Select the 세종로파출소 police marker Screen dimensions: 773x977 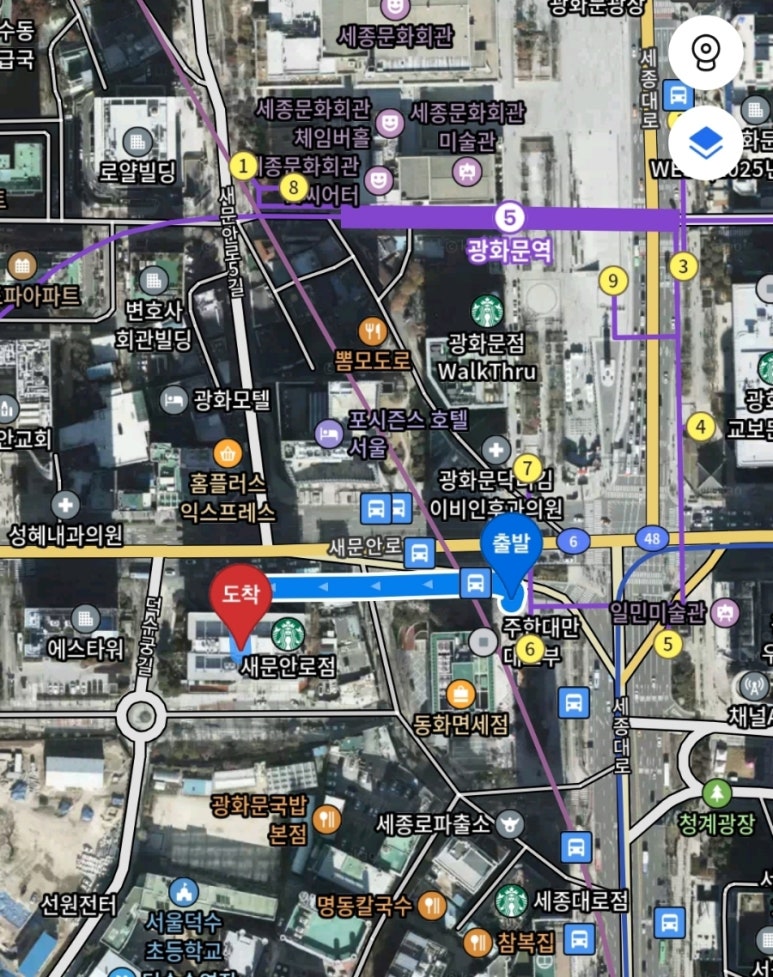coord(510,824)
